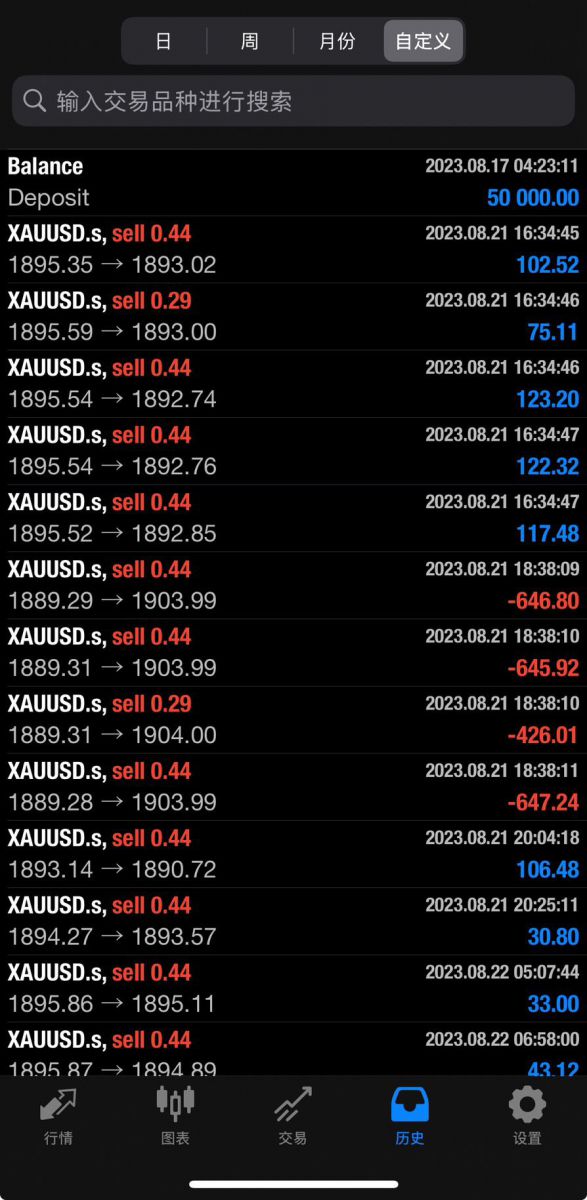Tap the symbol search field
This screenshot has height=1200, width=587.
coord(293,101)
